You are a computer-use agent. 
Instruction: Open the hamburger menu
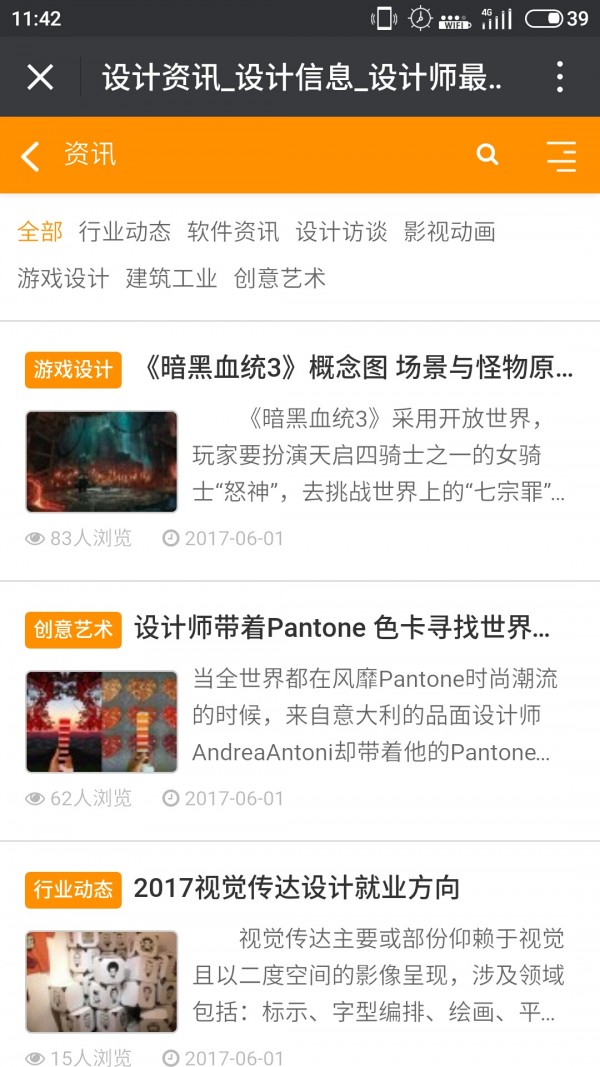tap(561, 155)
